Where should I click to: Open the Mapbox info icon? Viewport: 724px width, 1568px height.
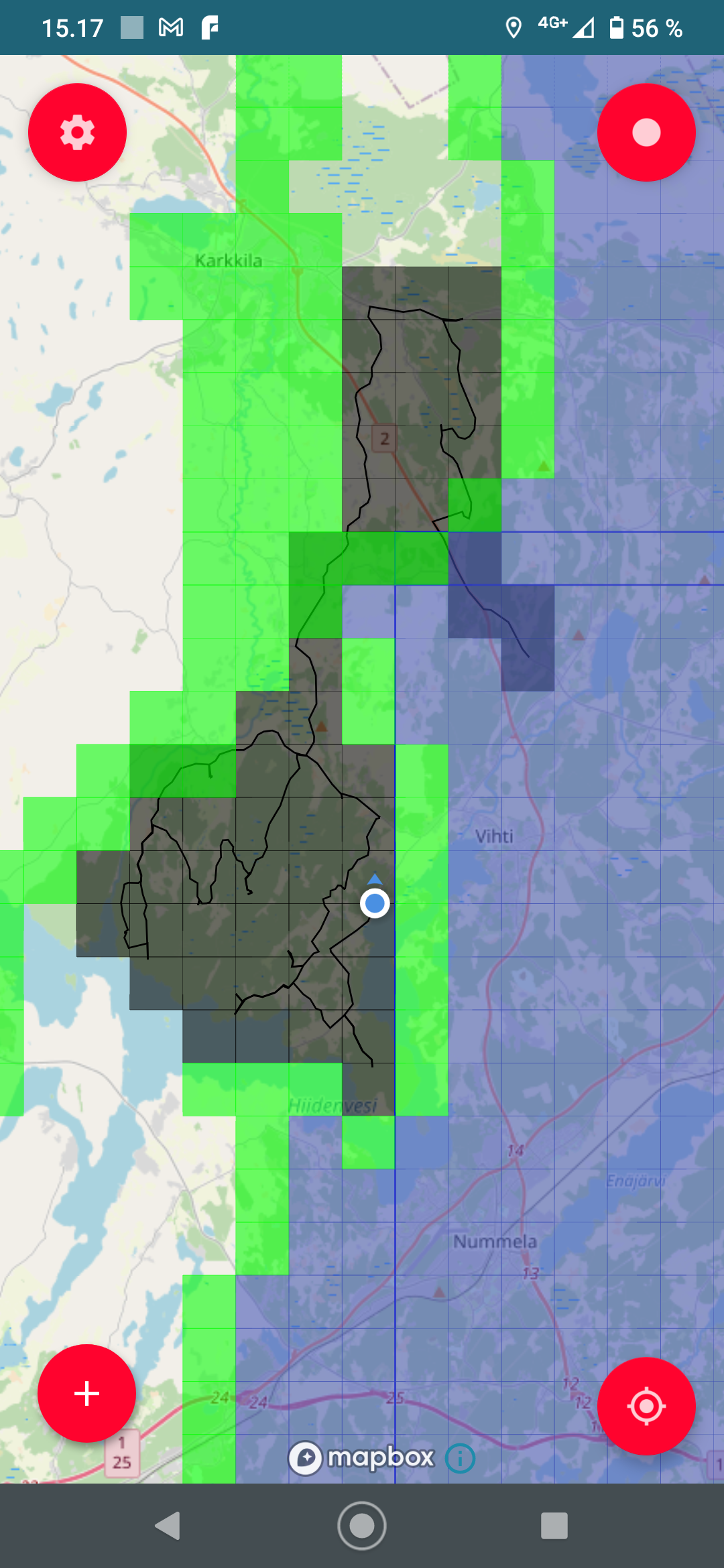pyautogui.click(x=461, y=1457)
